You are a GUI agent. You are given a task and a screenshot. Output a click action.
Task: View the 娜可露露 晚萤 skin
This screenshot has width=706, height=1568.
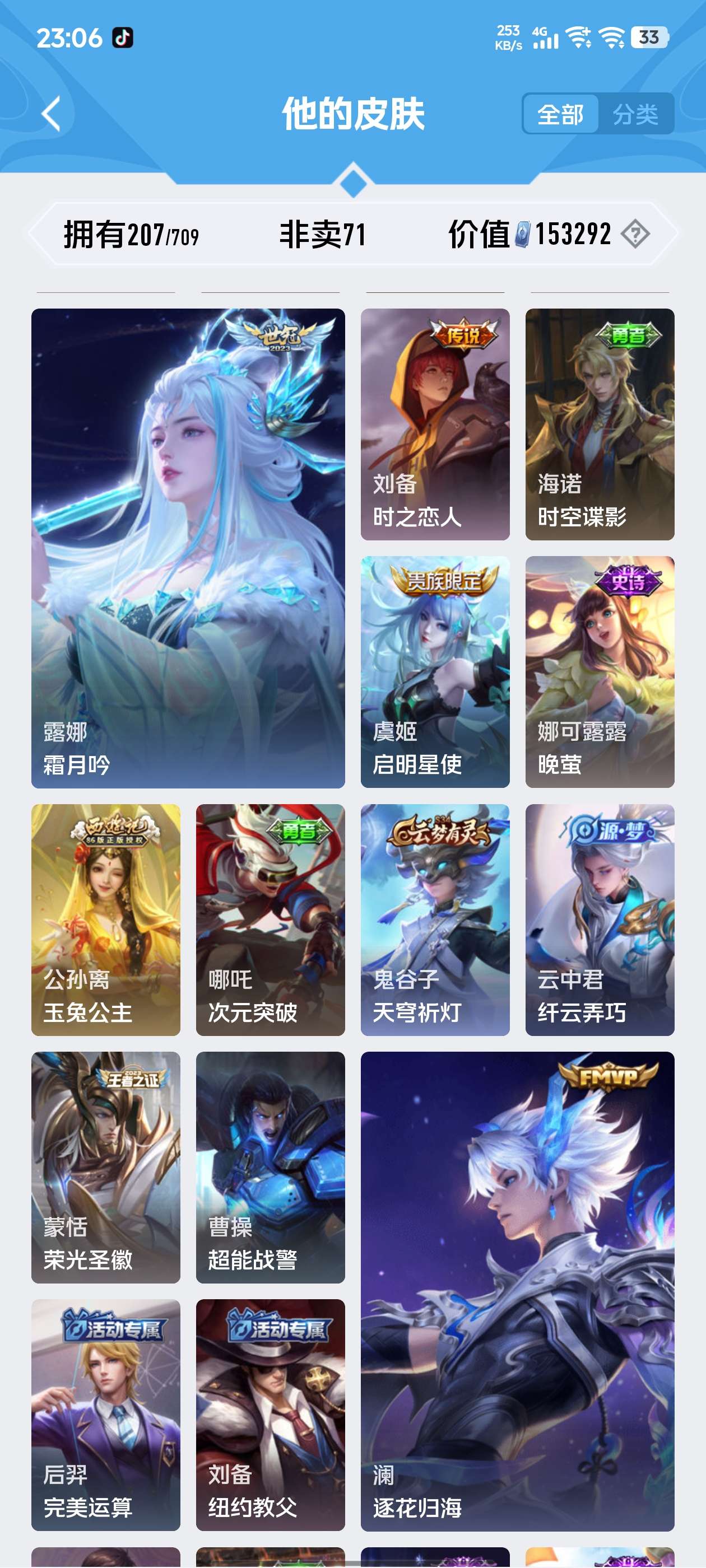tap(600, 671)
